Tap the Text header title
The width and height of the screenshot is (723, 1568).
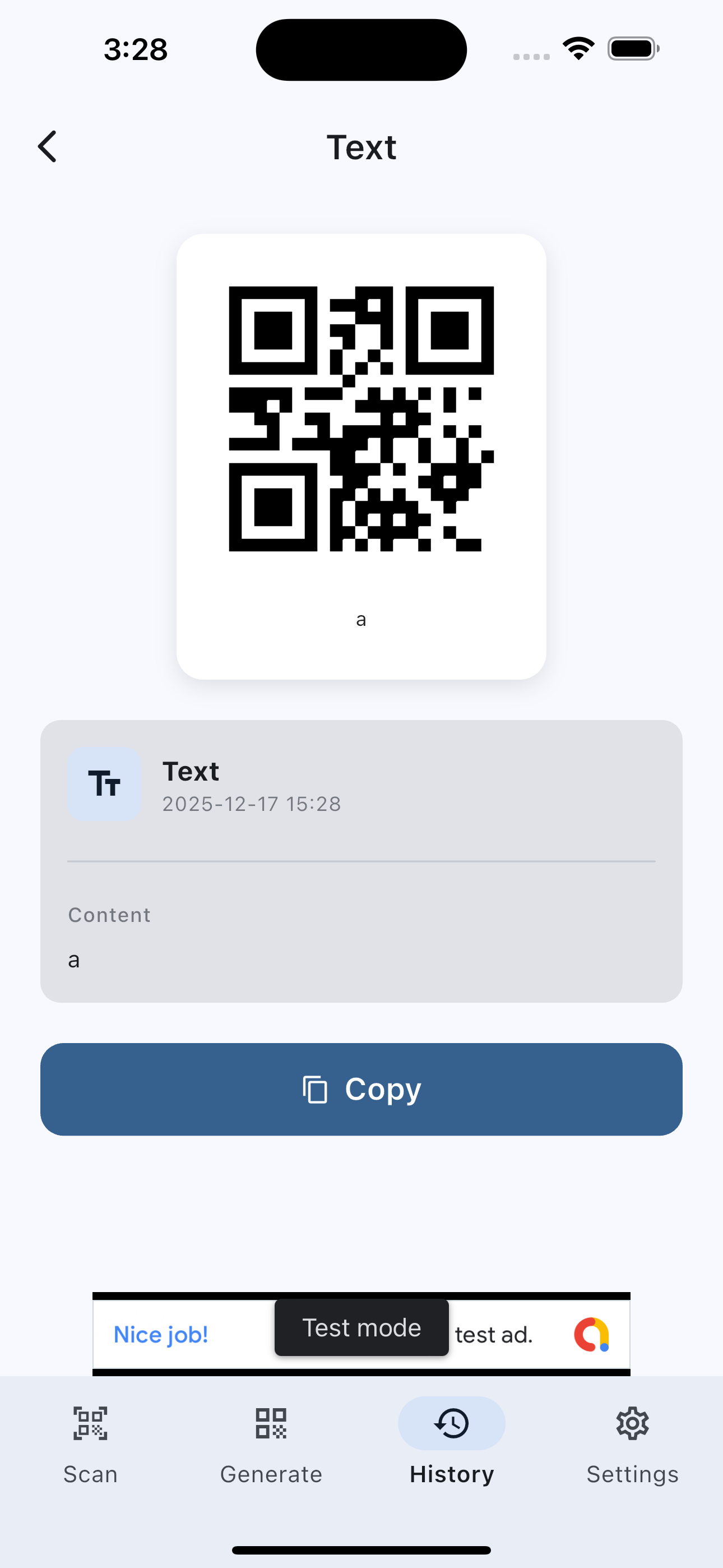point(361,147)
